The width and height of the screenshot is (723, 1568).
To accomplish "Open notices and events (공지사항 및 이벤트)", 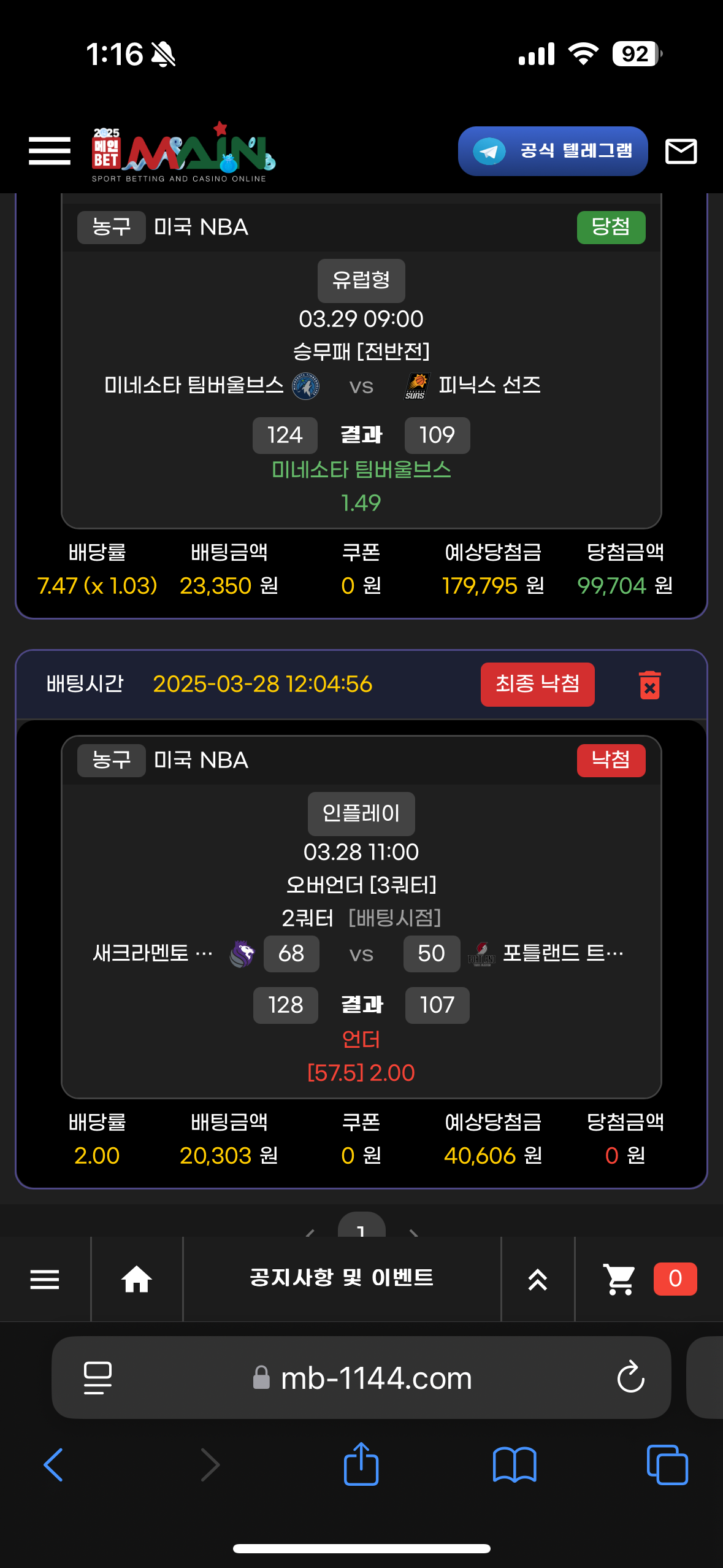I will pyautogui.click(x=342, y=1278).
